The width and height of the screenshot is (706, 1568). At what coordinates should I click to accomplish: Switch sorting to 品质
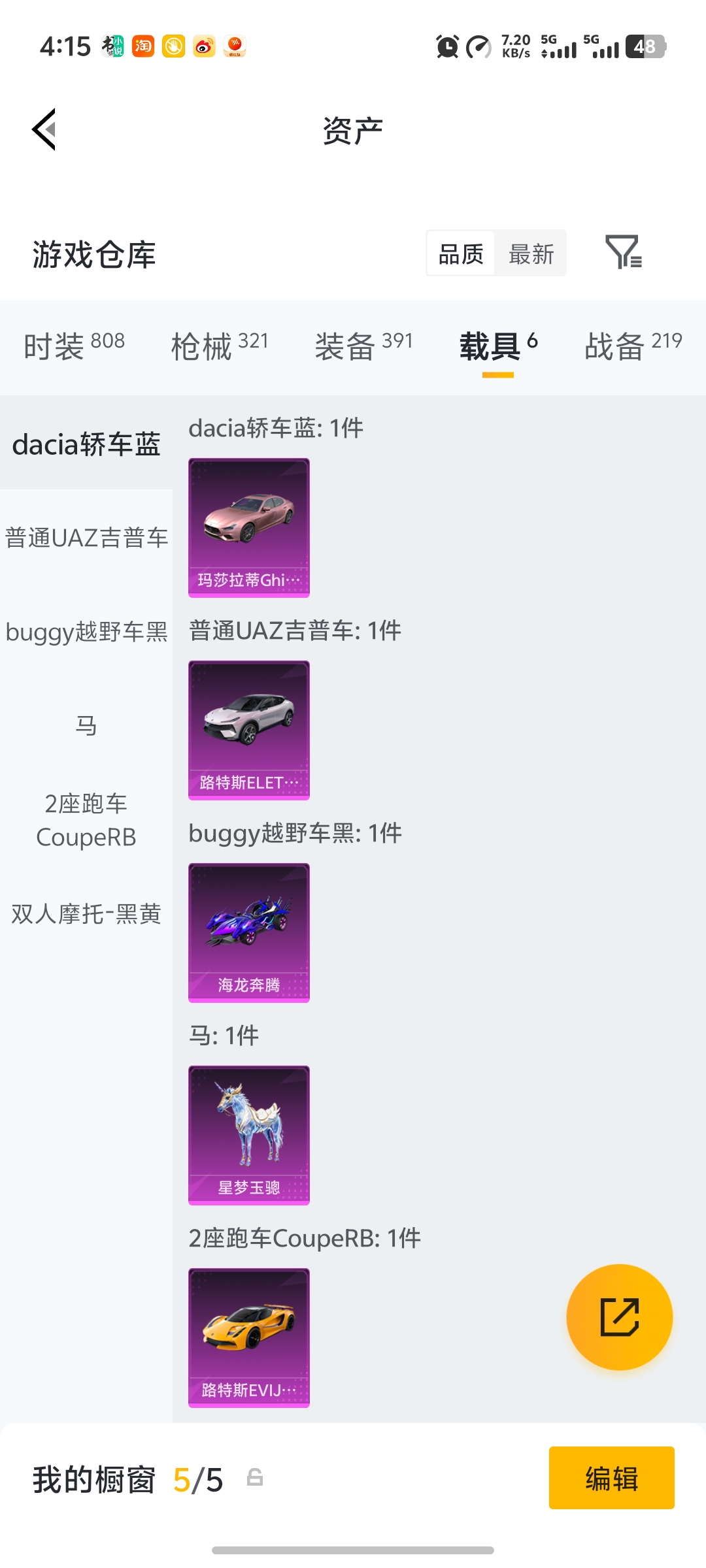[x=461, y=253]
